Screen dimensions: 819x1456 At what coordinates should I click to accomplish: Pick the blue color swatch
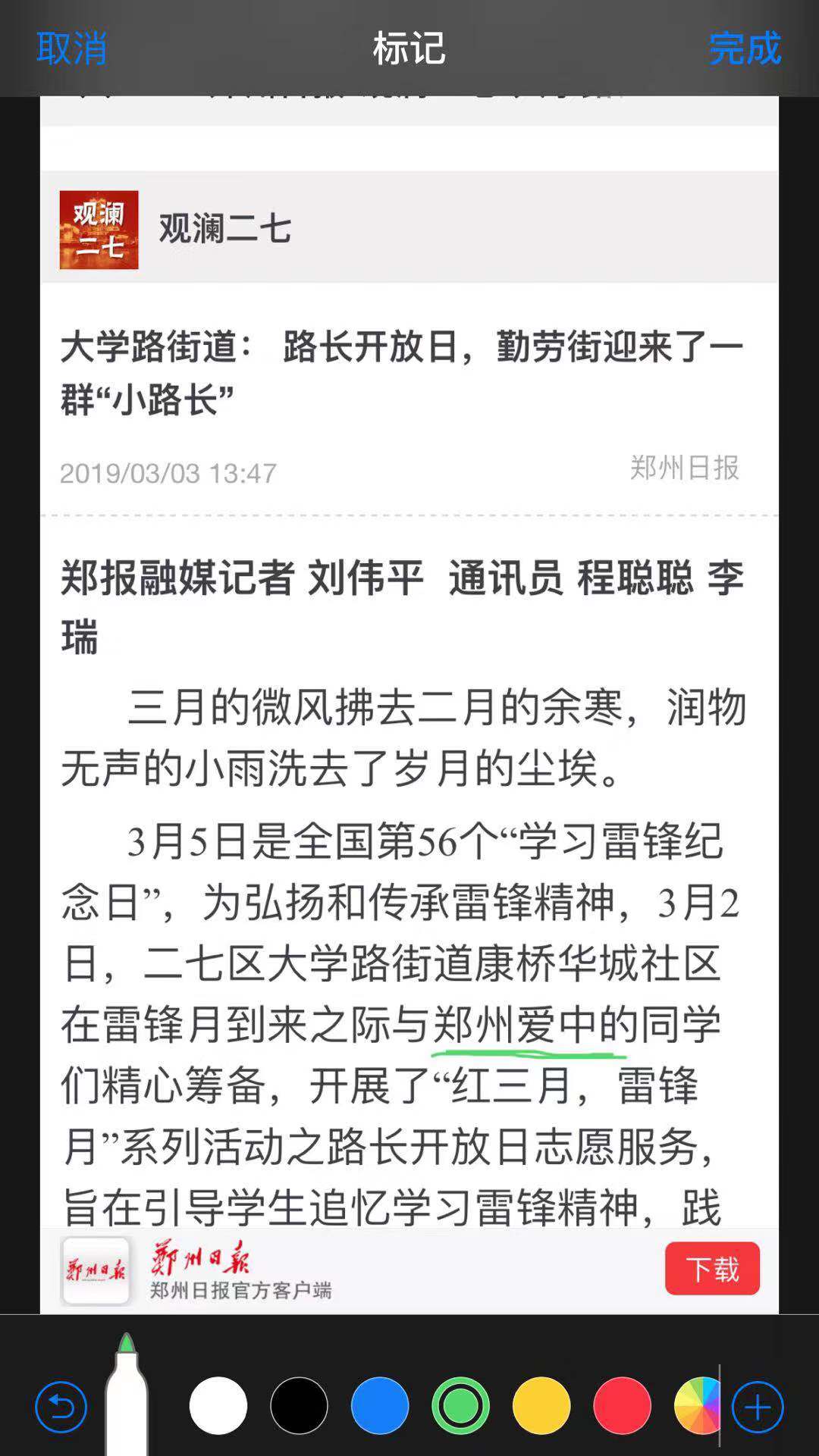[x=380, y=1406]
